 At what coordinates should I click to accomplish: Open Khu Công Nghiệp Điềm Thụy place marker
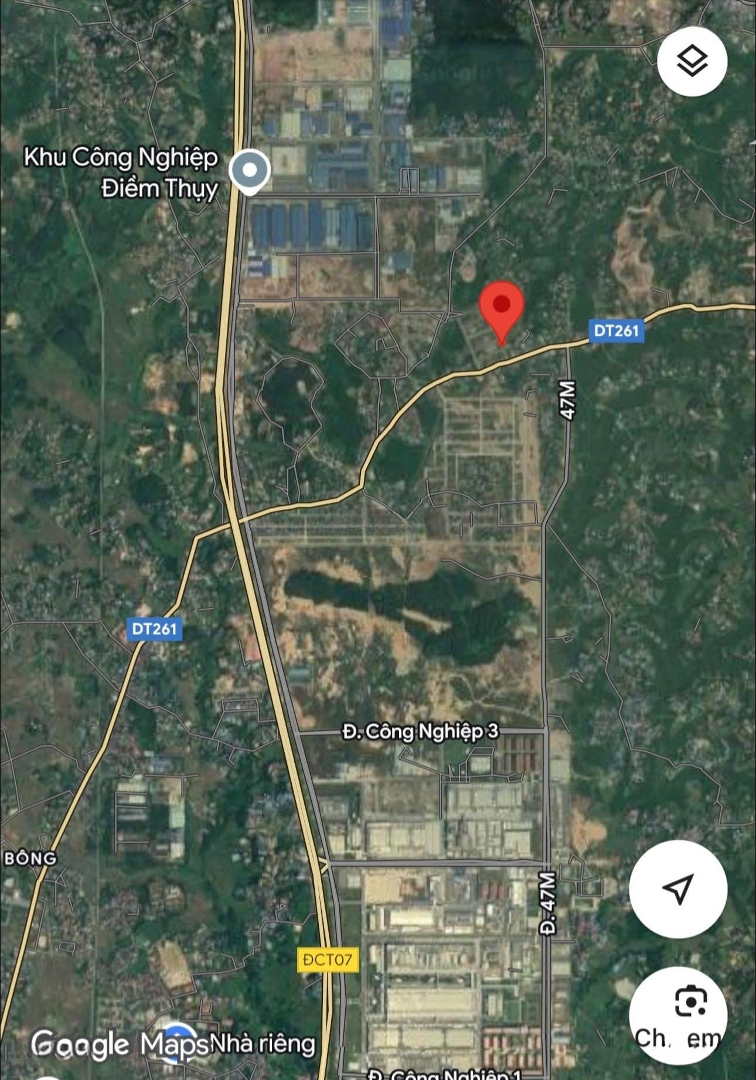coord(249,171)
